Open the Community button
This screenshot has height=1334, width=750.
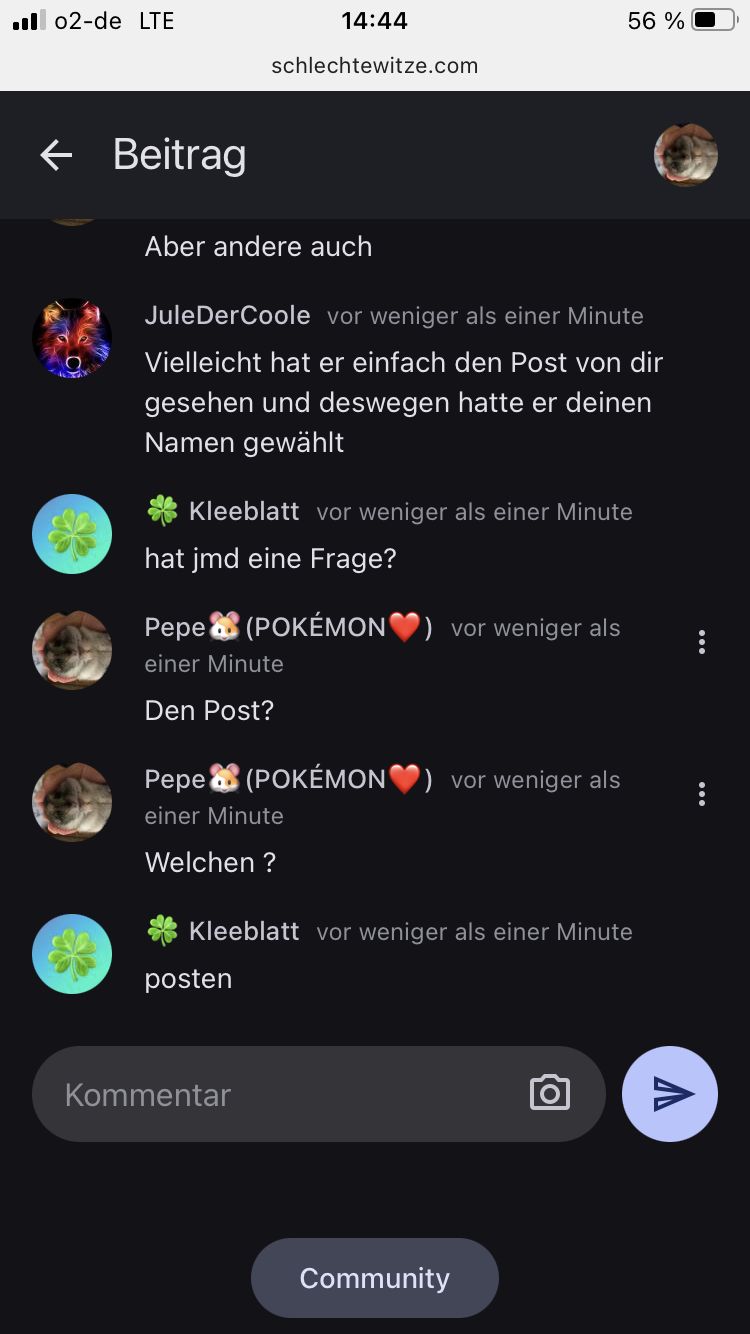(x=374, y=1278)
